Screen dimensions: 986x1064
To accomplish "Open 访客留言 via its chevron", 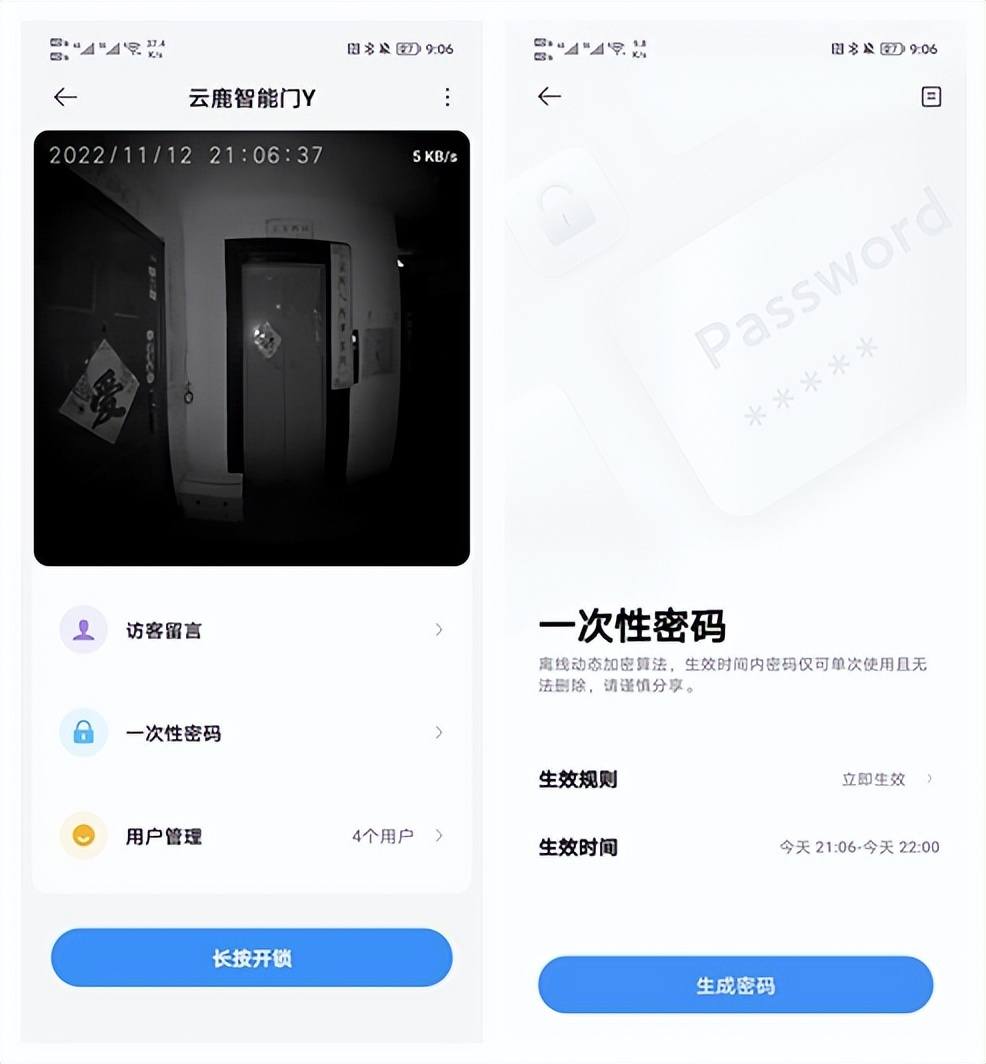I will coord(438,630).
